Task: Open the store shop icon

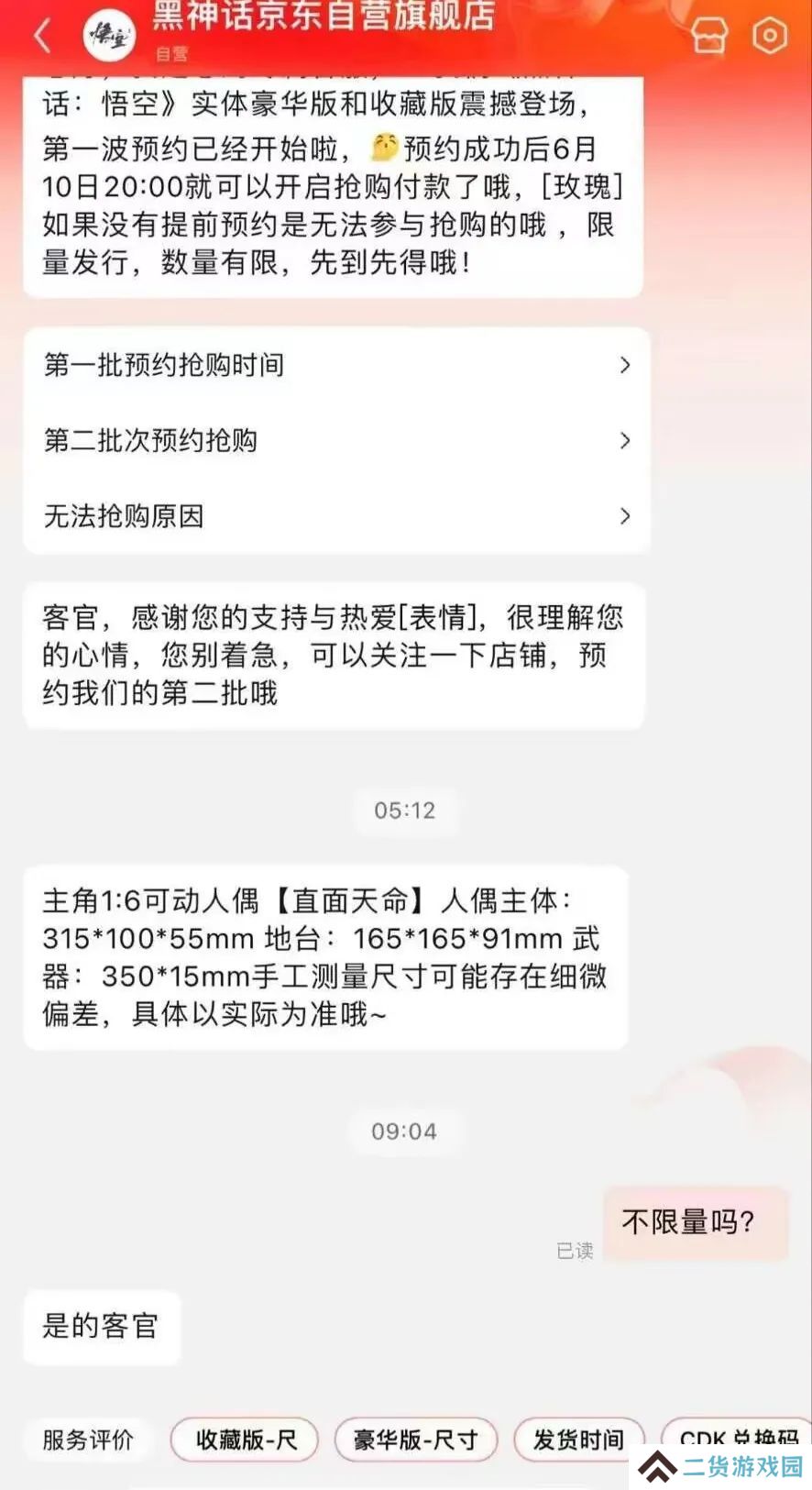Action: [x=708, y=37]
